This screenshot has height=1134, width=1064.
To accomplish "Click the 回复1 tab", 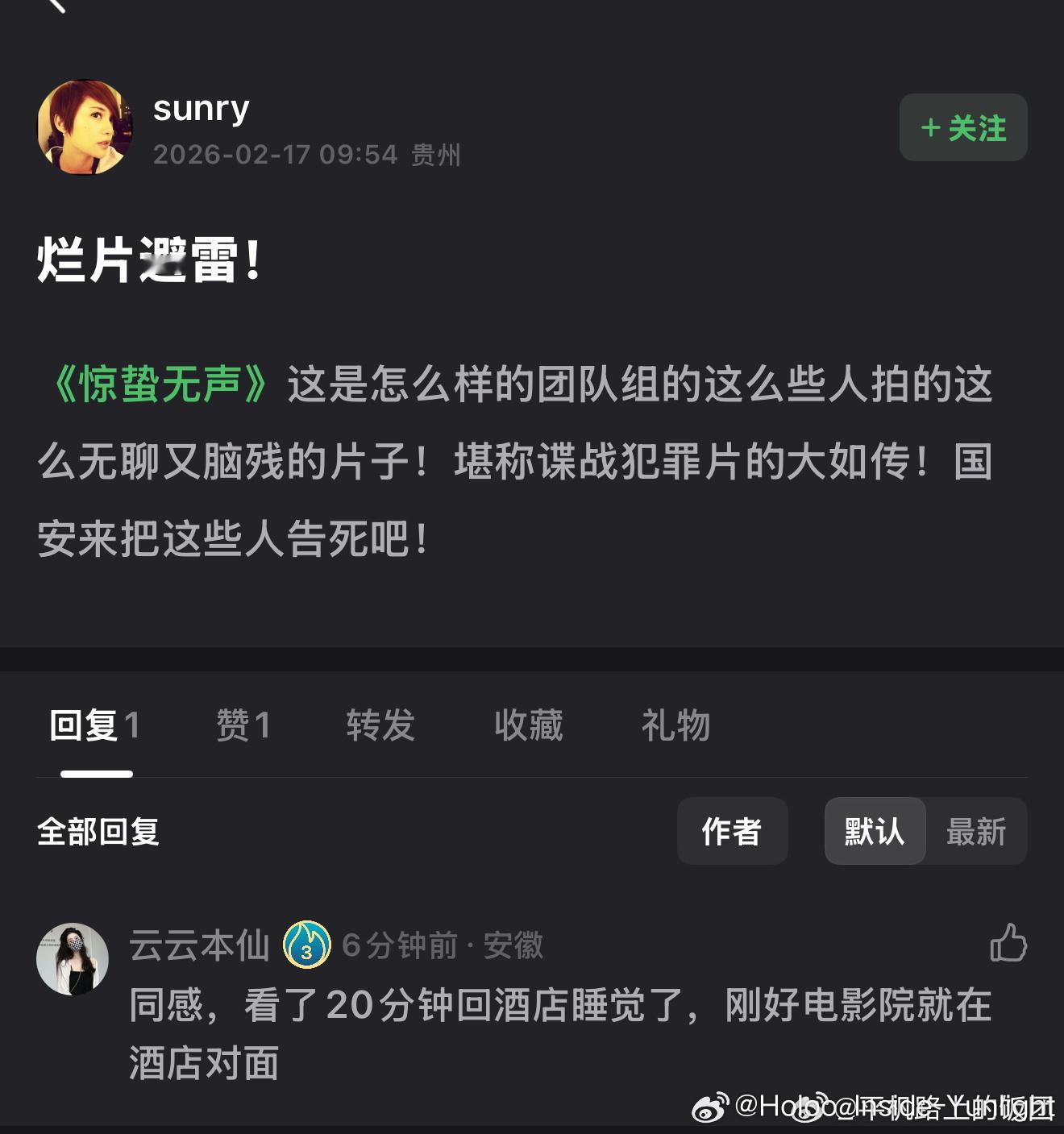I will click(94, 725).
